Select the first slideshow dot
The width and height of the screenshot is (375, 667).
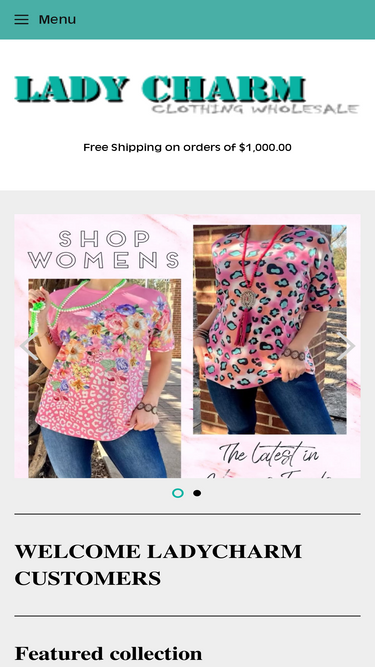pos(178,493)
